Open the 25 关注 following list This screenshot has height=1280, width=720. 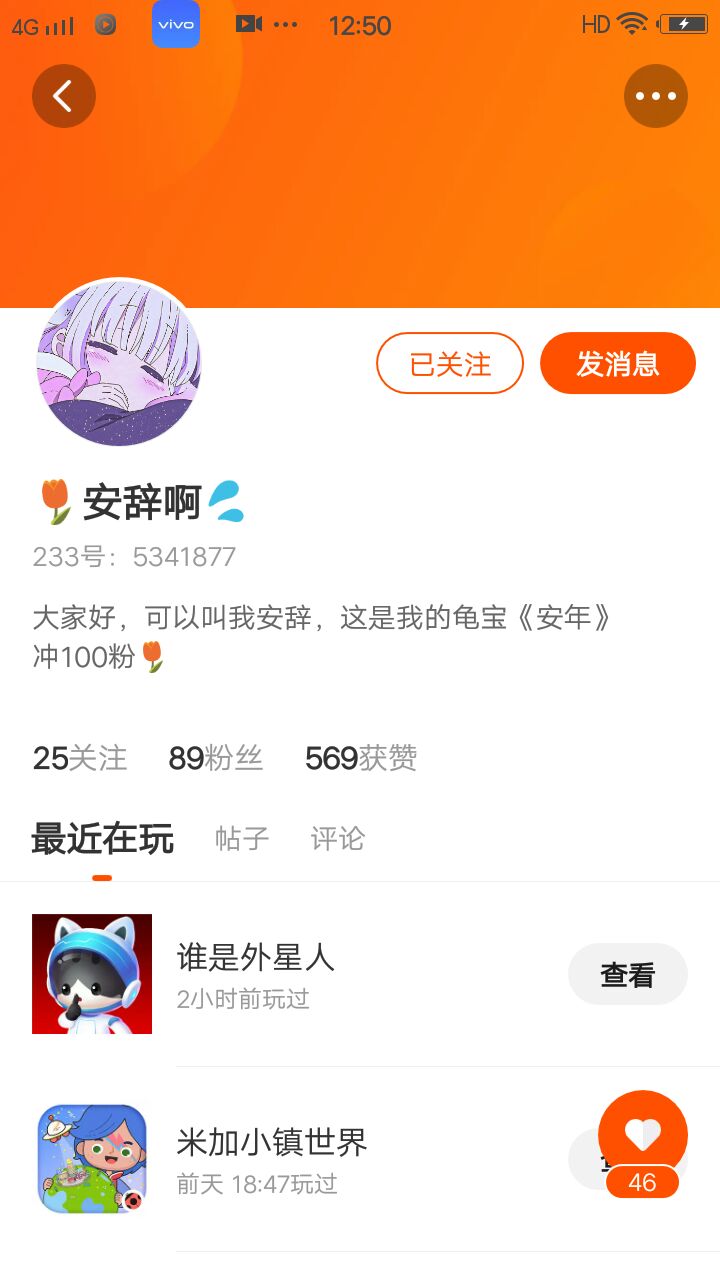[x=80, y=758]
